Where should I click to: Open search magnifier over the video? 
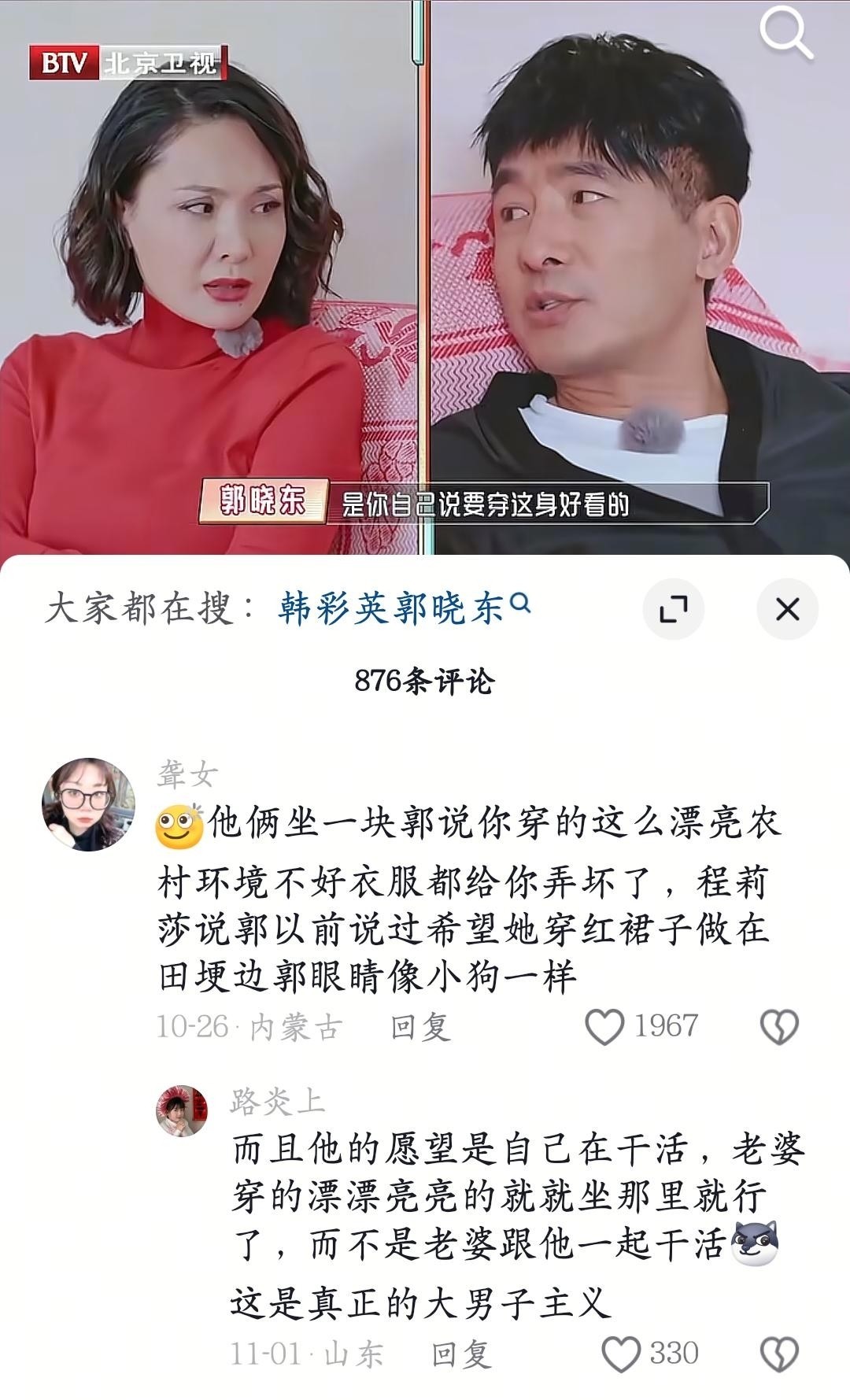(785, 34)
